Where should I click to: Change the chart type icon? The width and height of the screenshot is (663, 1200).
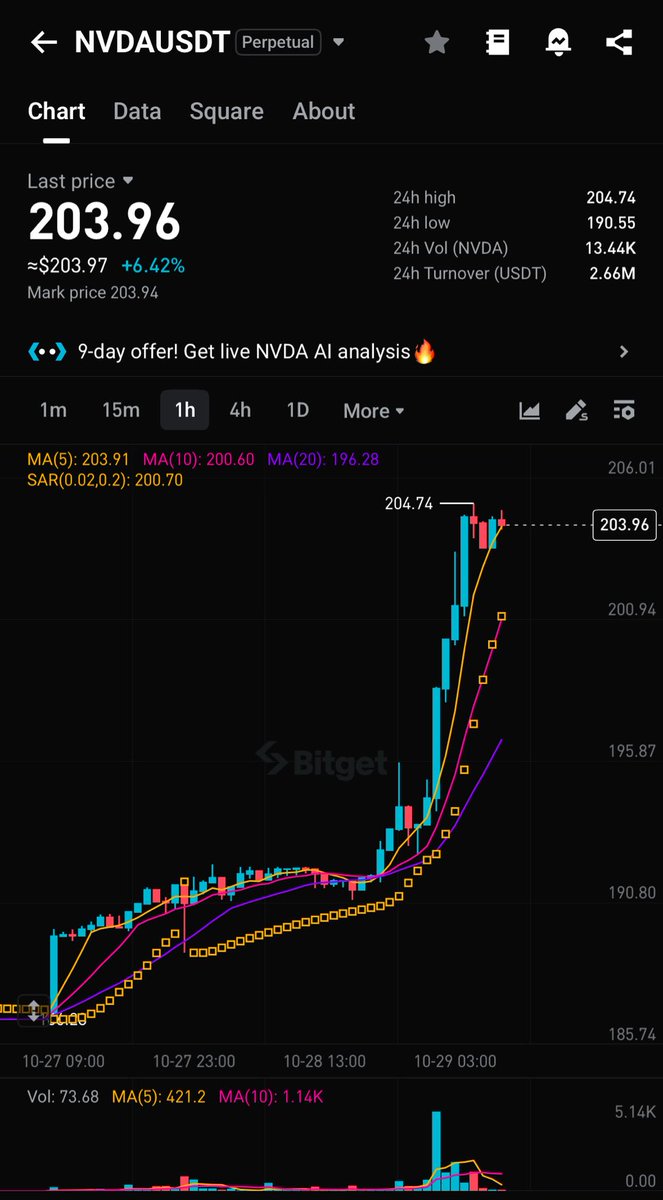[x=529, y=410]
